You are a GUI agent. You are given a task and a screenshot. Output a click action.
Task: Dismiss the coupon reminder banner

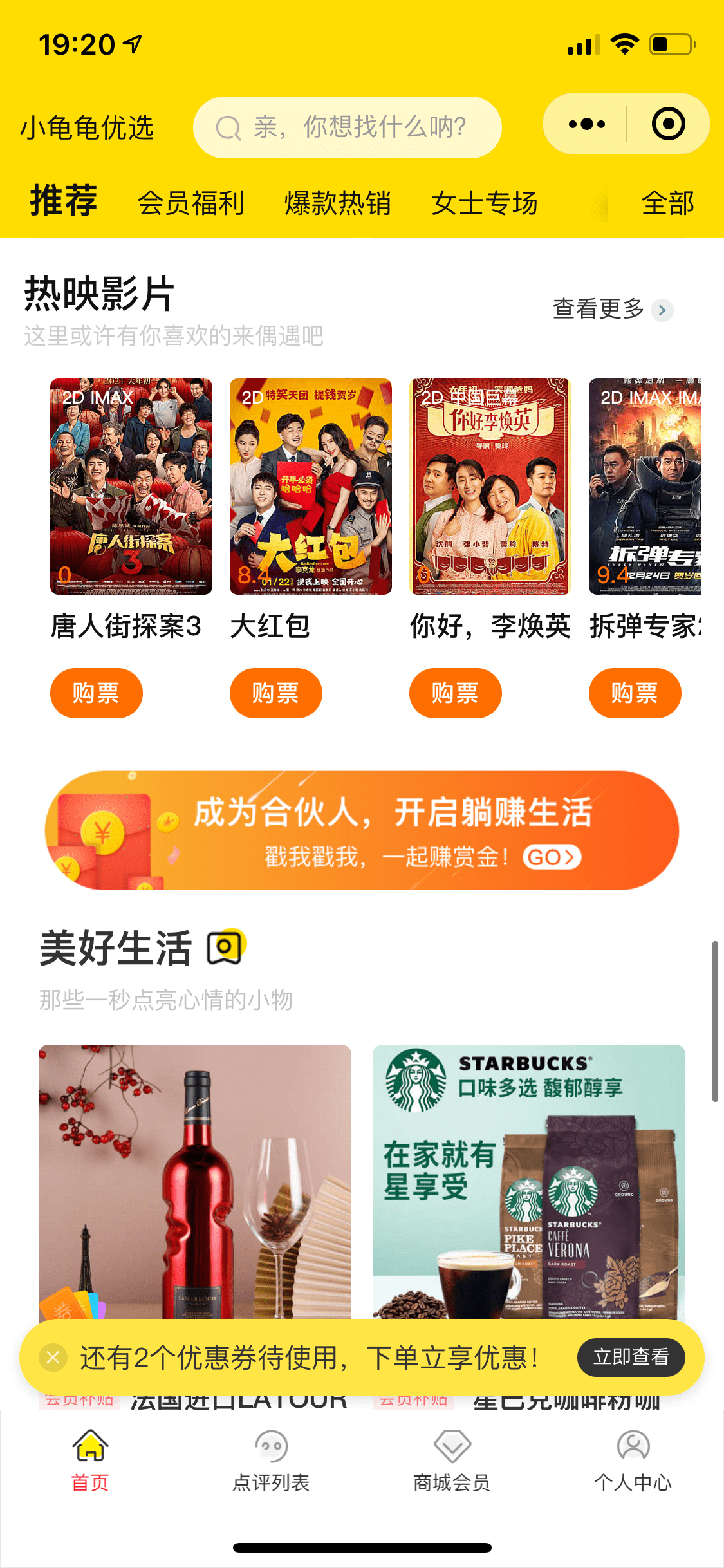pos(53,1358)
